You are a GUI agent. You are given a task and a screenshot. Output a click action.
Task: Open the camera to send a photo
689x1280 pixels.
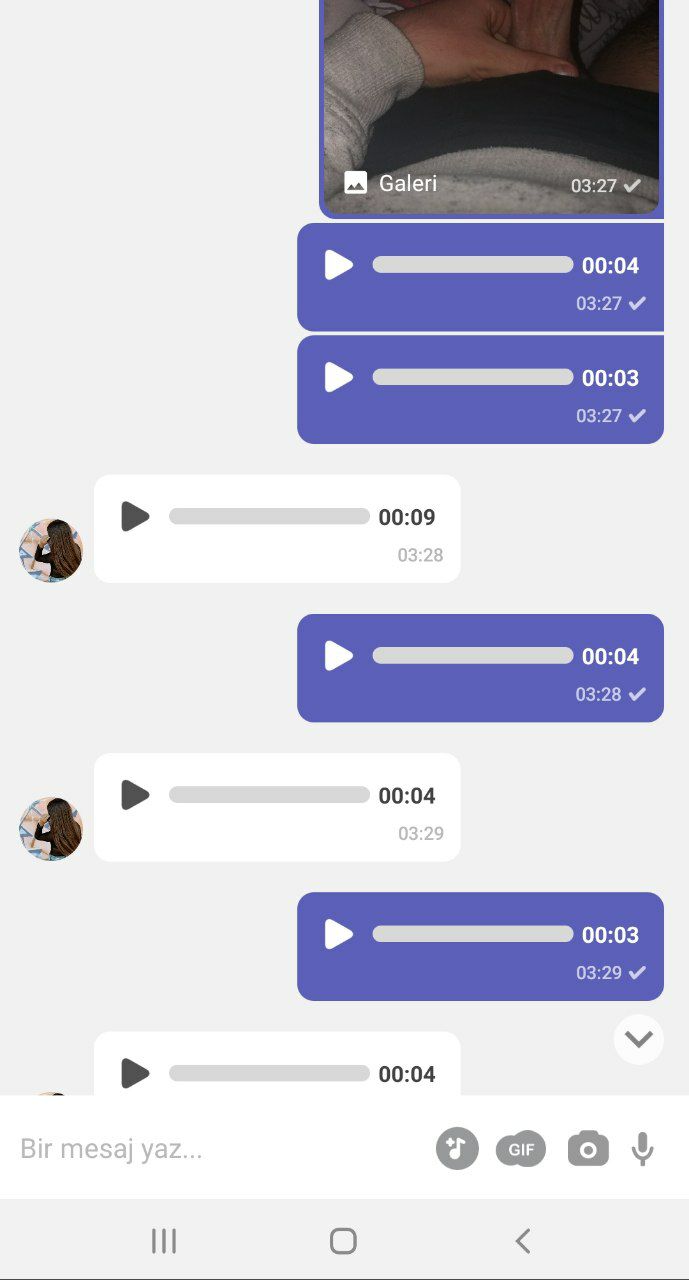[x=588, y=1148]
